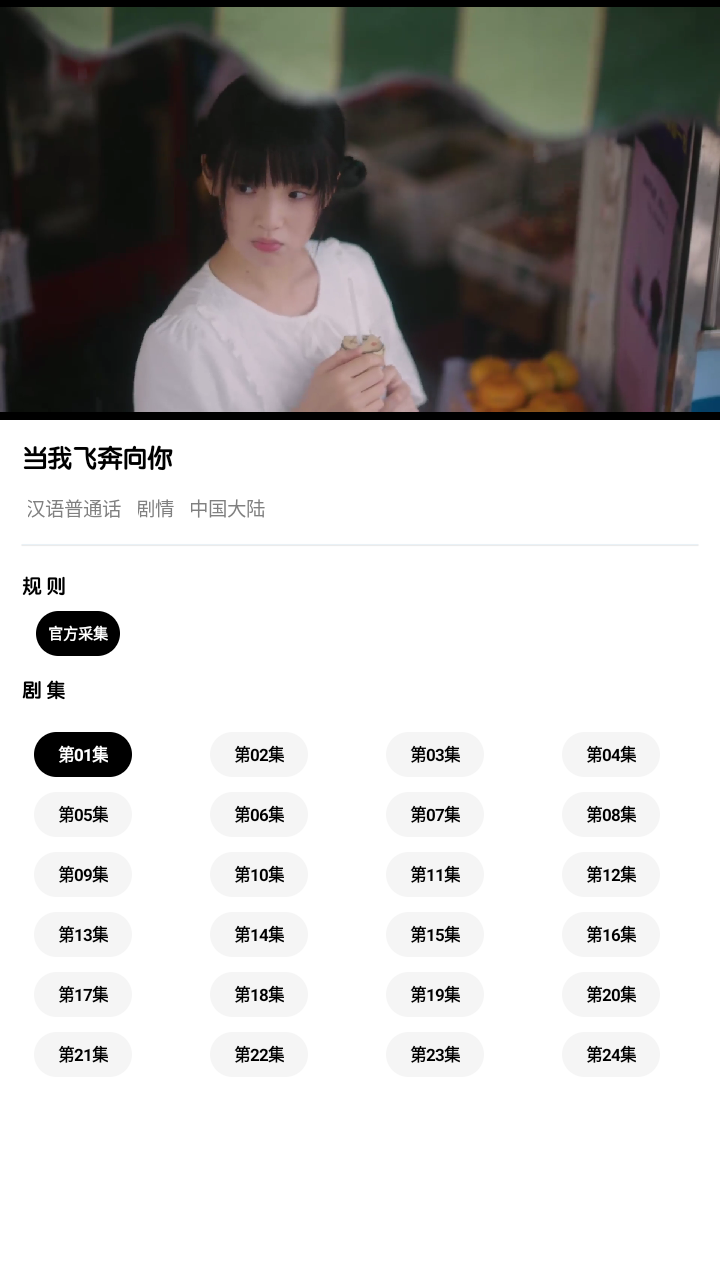This screenshot has height=1280, width=720.
Task: Switch to episode 第02集
Action: tap(259, 755)
